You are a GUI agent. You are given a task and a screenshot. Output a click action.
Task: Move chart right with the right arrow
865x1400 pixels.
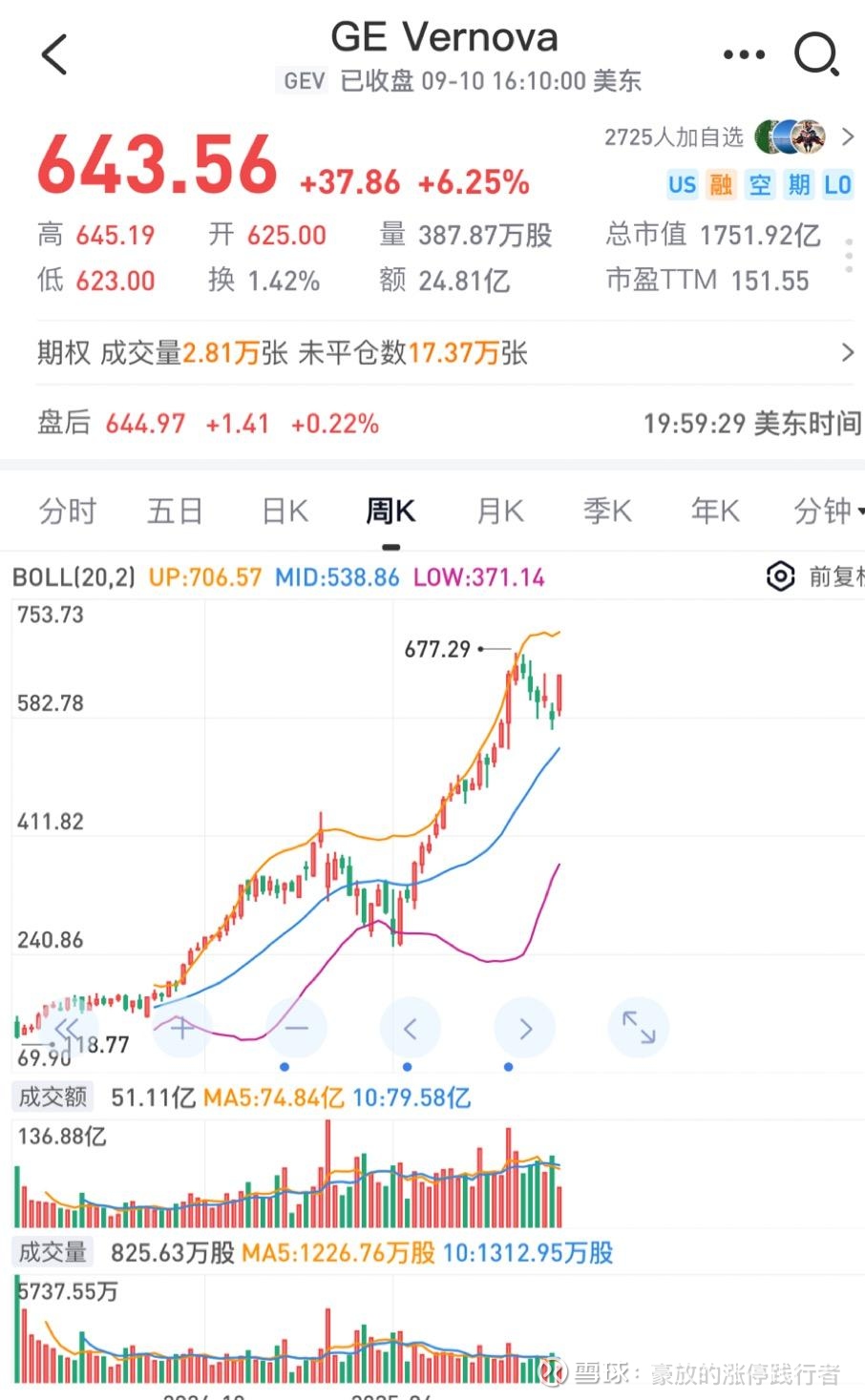click(525, 1028)
